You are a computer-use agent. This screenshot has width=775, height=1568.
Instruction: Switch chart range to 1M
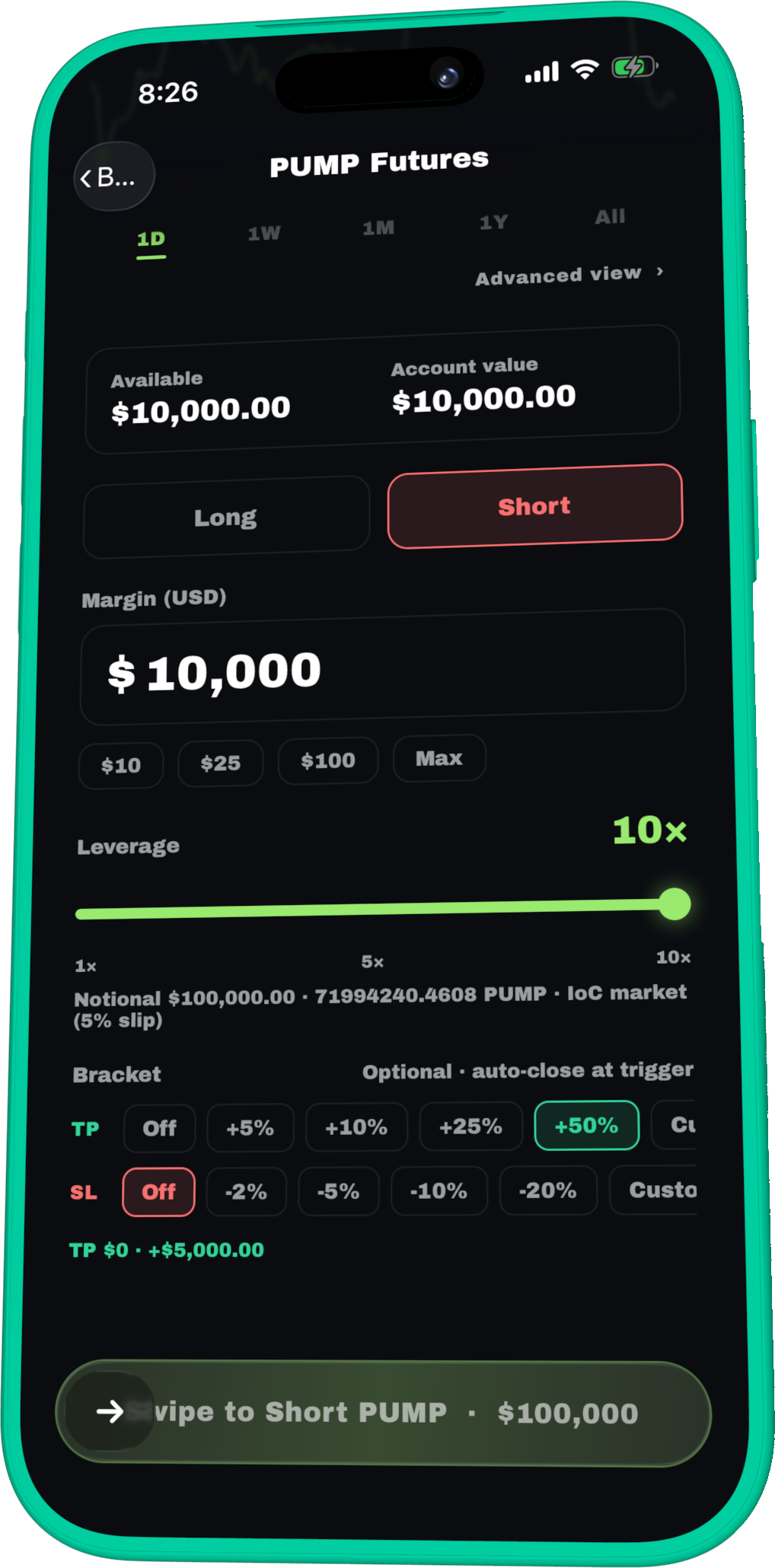[378, 228]
